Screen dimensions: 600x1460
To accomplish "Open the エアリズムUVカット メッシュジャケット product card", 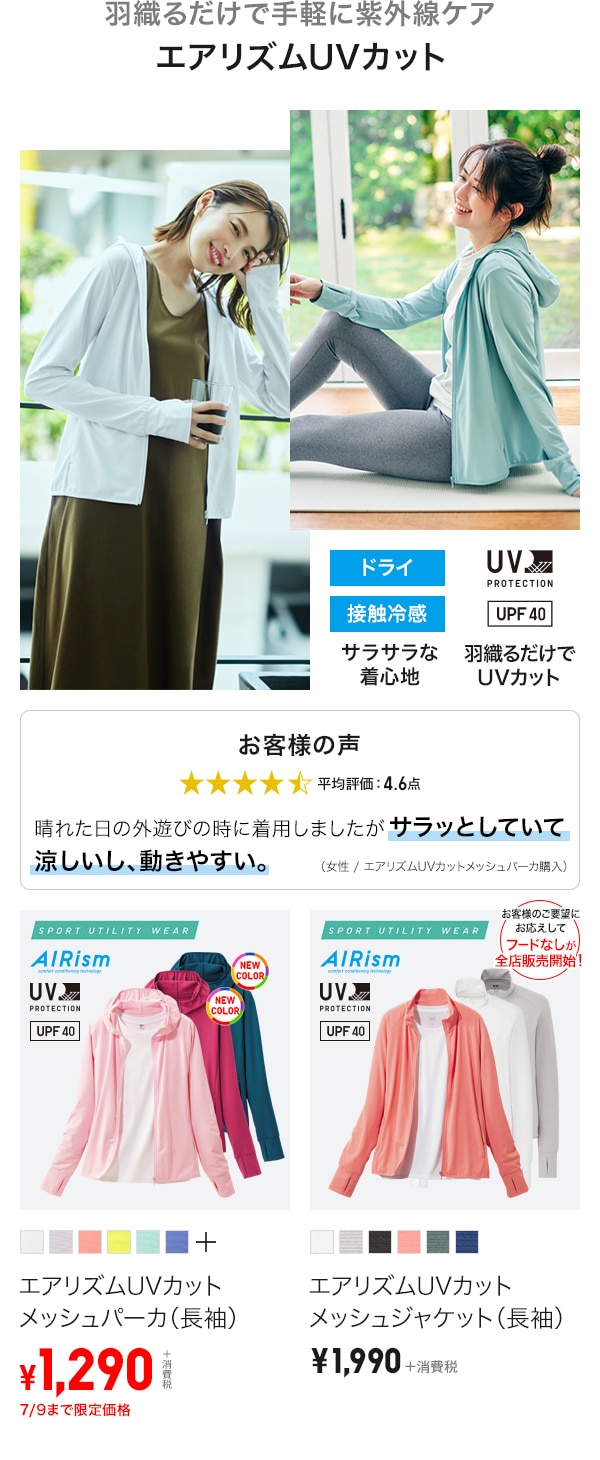I will tap(445, 1060).
